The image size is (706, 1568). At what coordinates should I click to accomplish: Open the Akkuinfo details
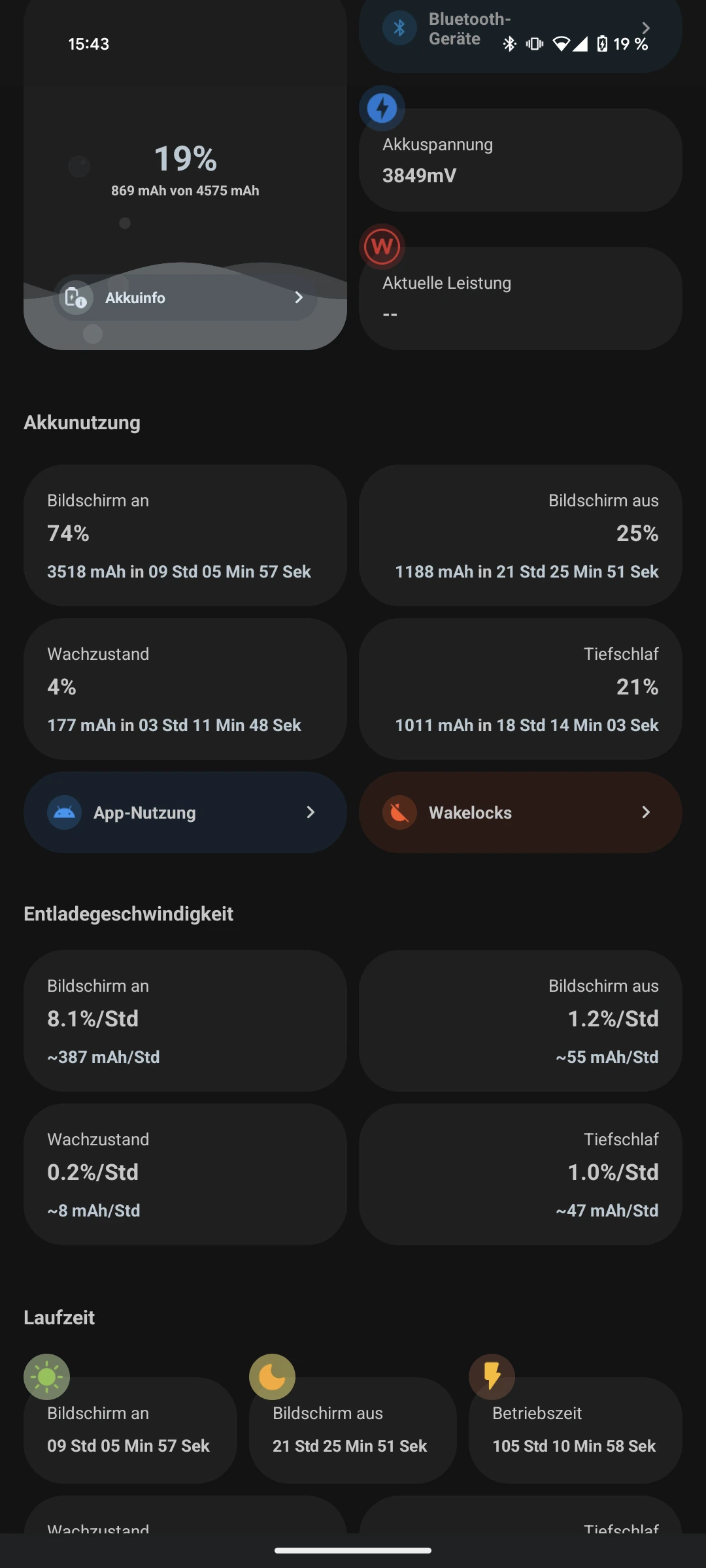click(x=185, y=297)
